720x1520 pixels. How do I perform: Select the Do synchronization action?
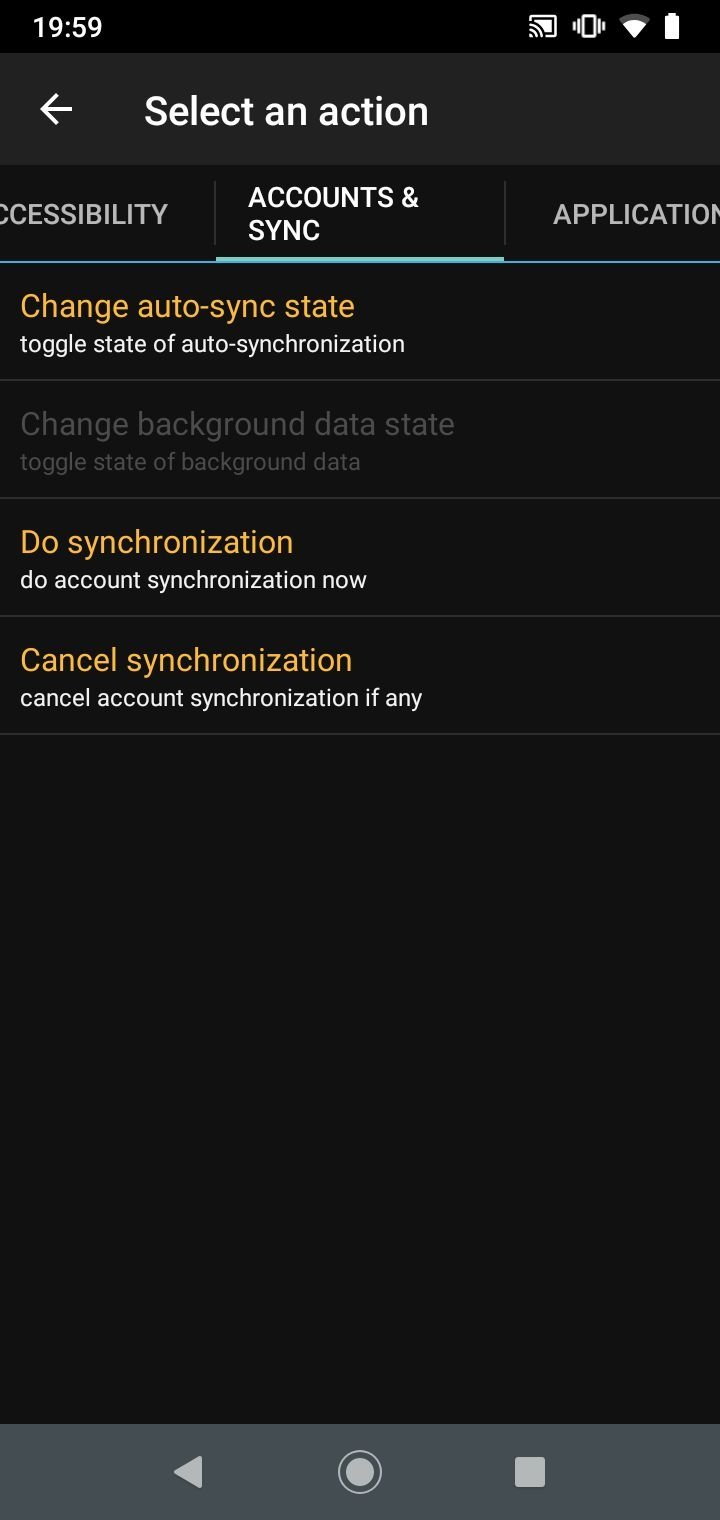click(360, 558)
